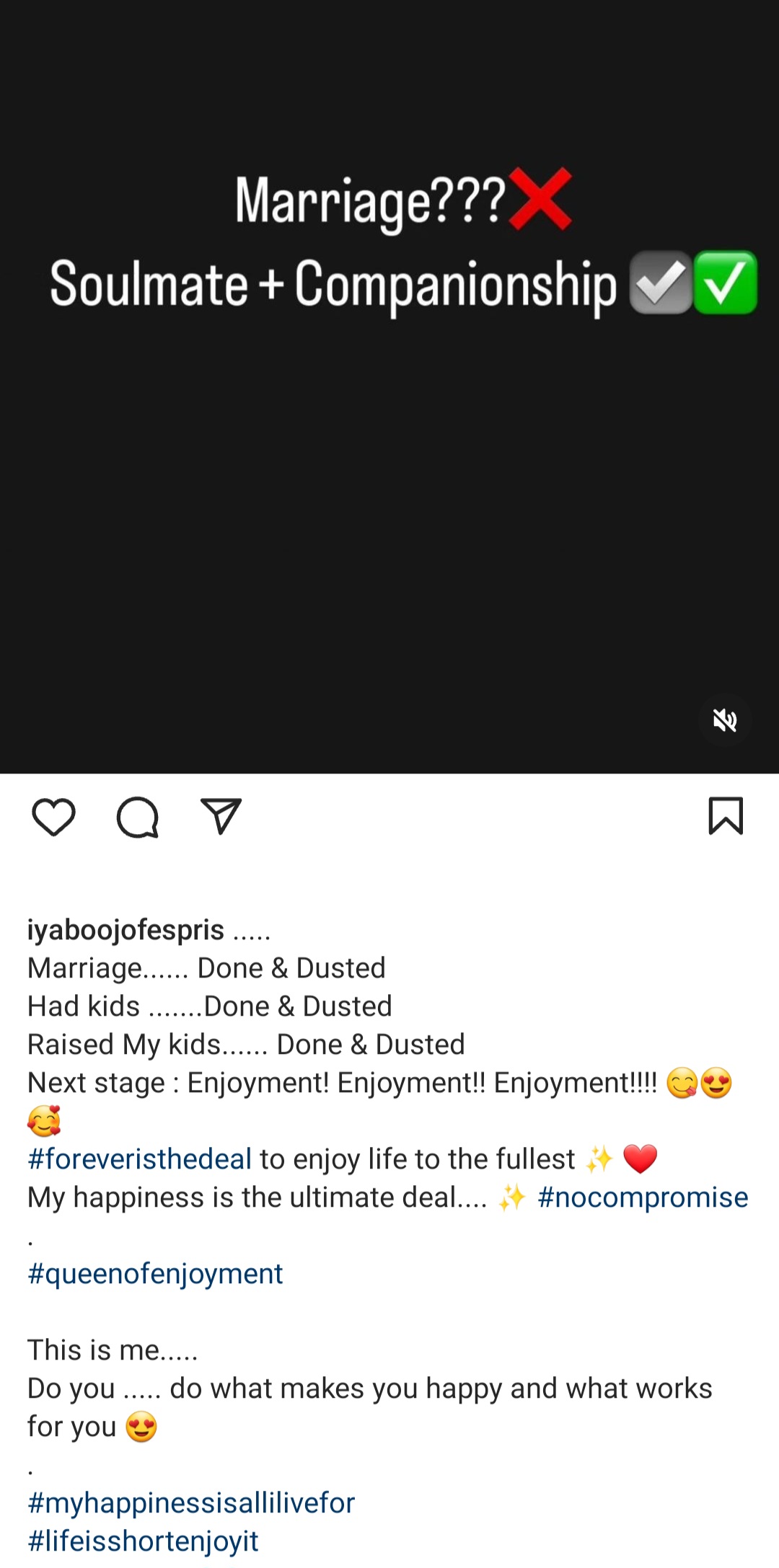Share the post with the paper plane icon

point(221,815)
